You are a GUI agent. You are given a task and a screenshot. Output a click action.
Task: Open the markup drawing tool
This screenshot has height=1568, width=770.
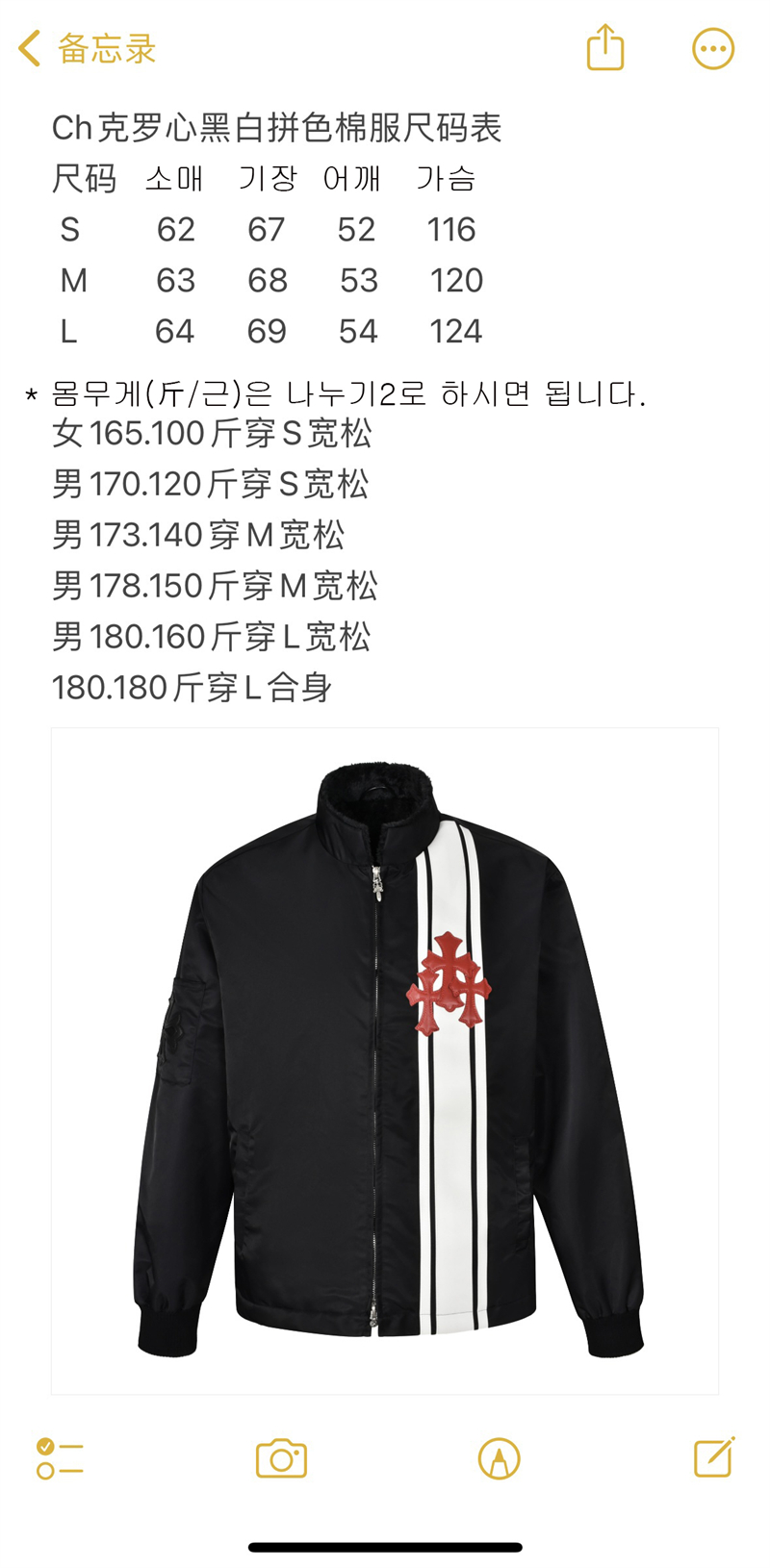499,1458
